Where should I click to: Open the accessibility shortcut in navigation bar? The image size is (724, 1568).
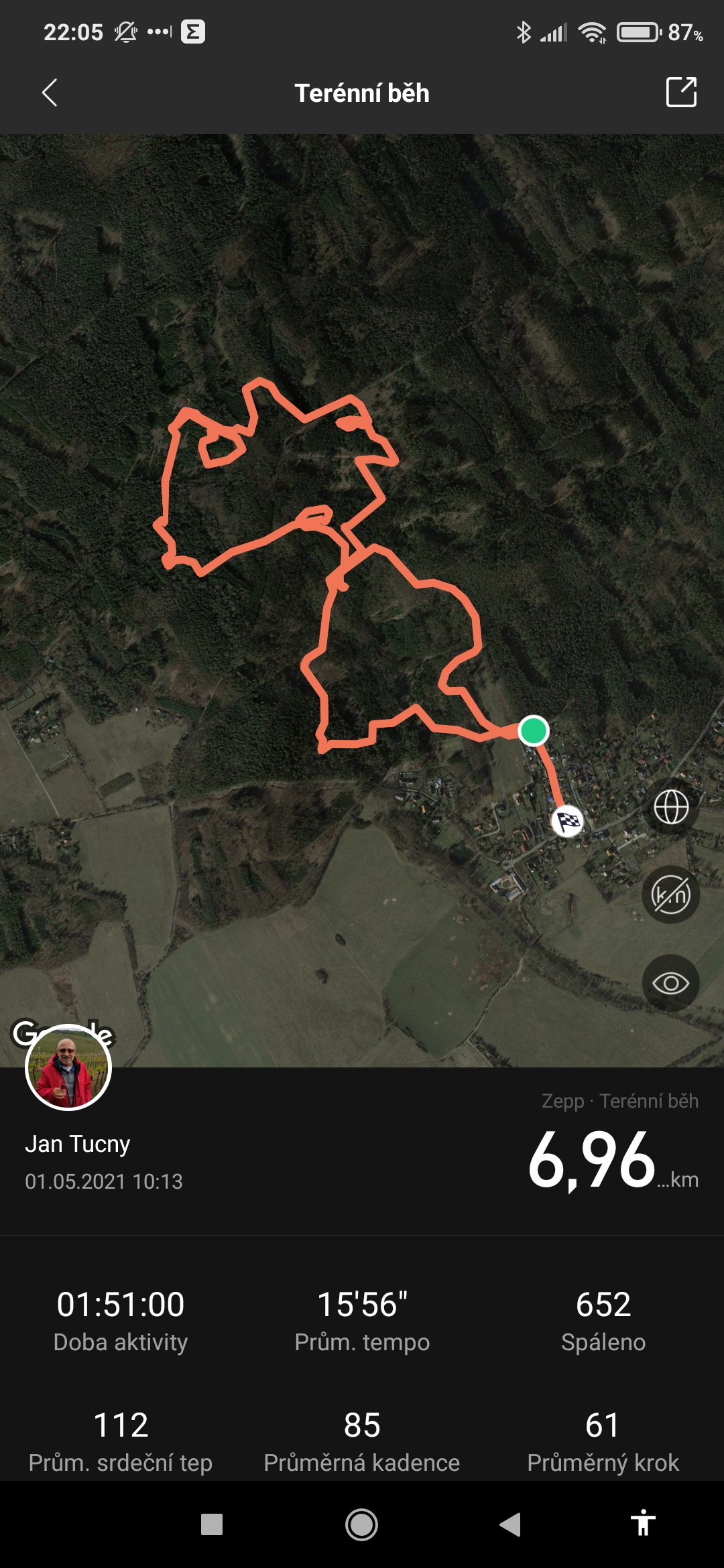tap(643, 1522)
